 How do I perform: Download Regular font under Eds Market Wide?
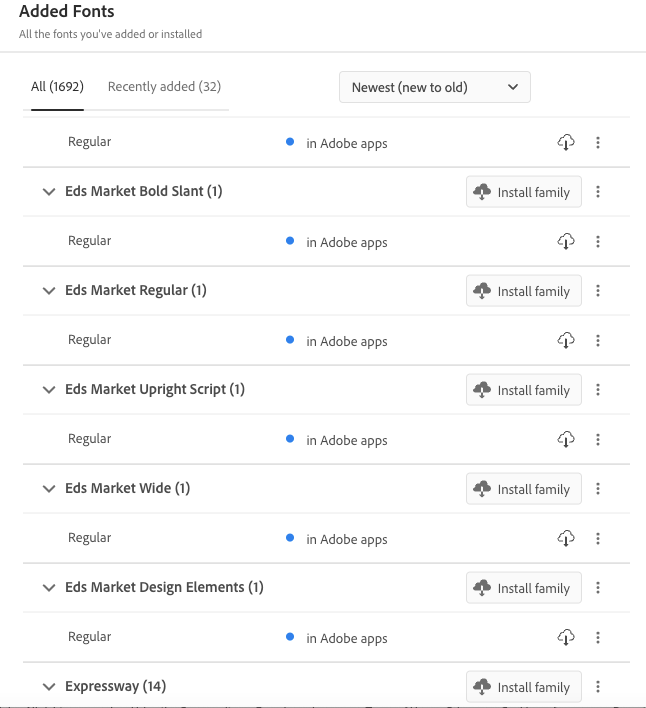(566, 538)
